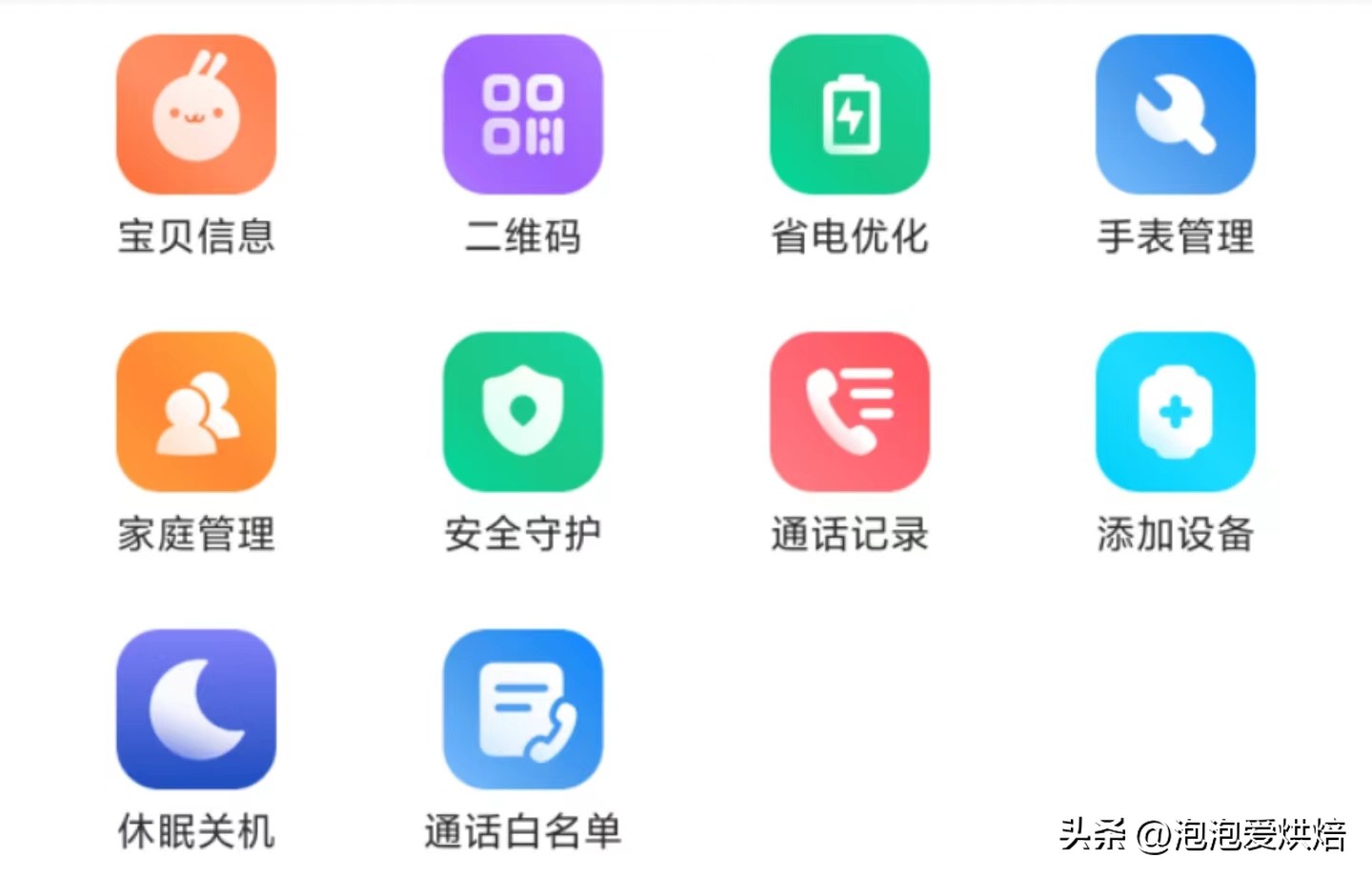
Task: Open 通话白名单 call whitelist
Action: pyautogui.click(x=523, y=710)
